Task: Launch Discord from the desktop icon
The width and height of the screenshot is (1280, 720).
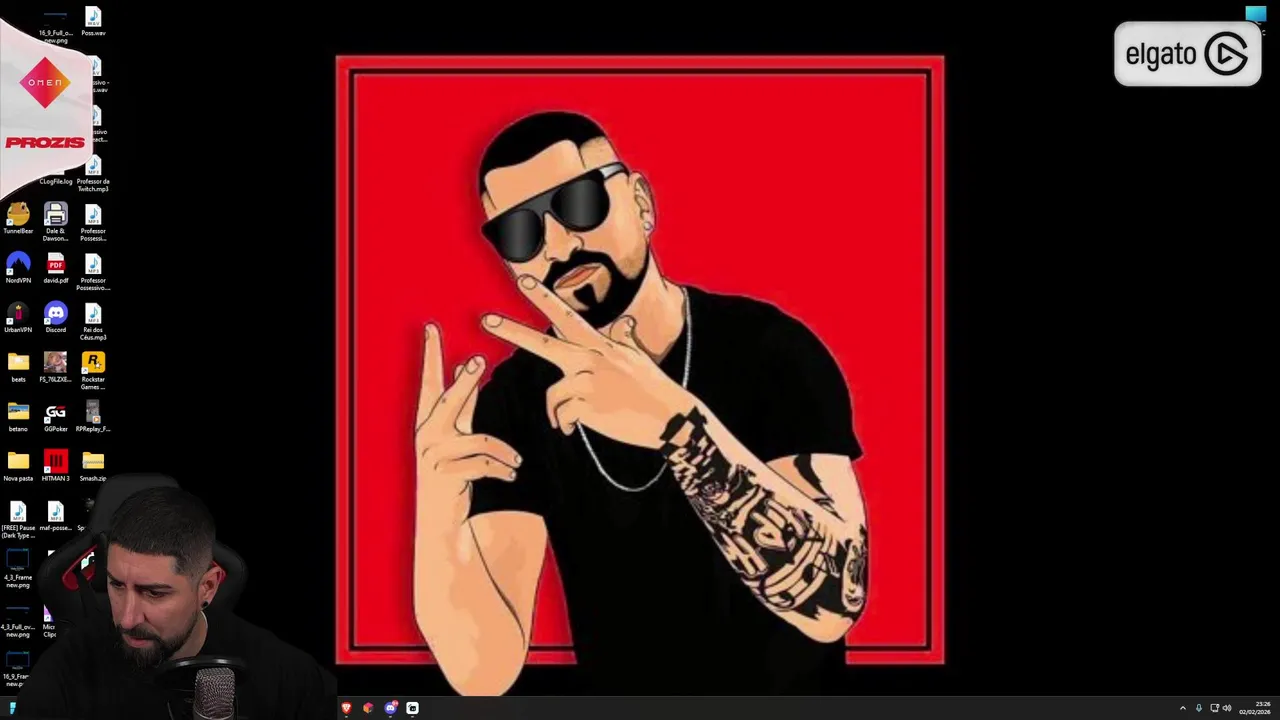Action: 56,314
